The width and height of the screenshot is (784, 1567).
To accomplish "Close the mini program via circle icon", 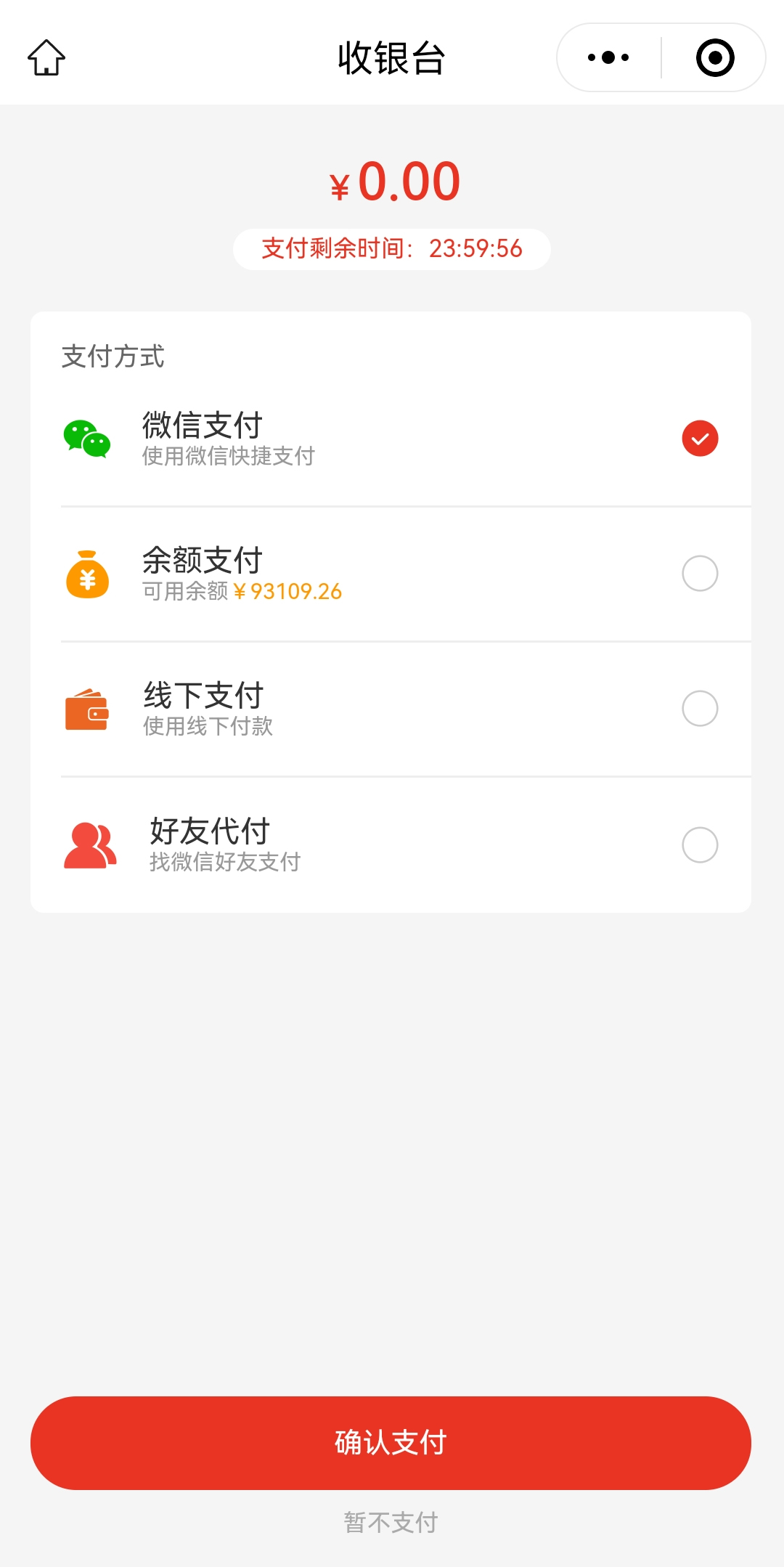I will click(715, 57).
